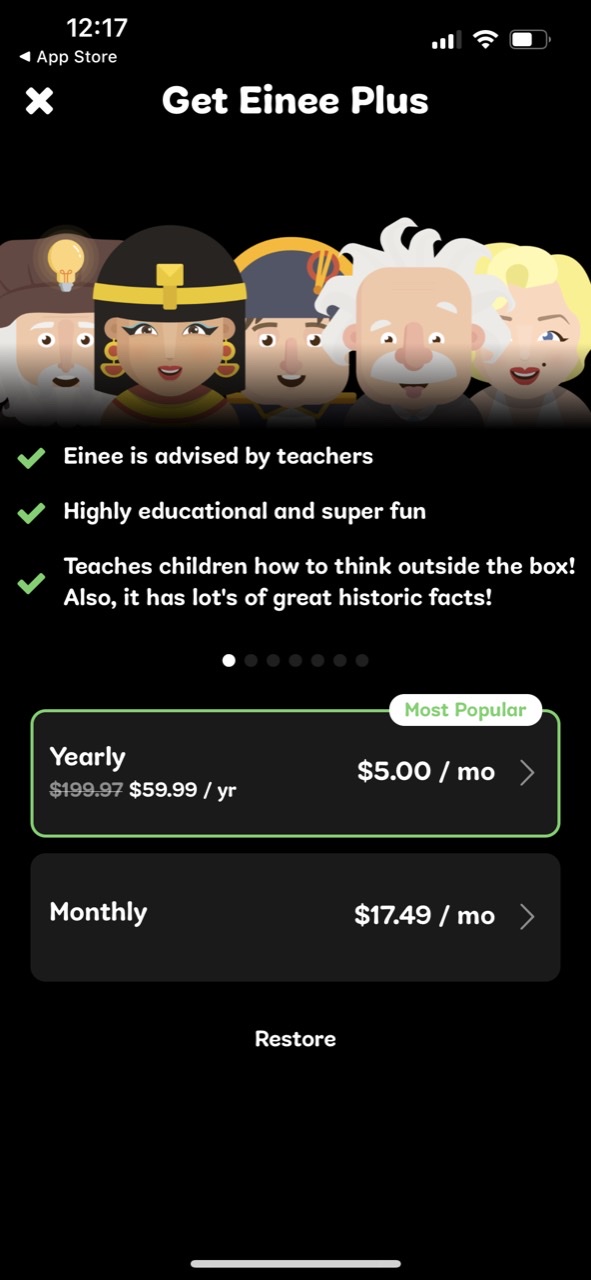This screenshot has height=1280, width=591.
Task: Jump to the second page indicator dot
Action: click(251, 660)
